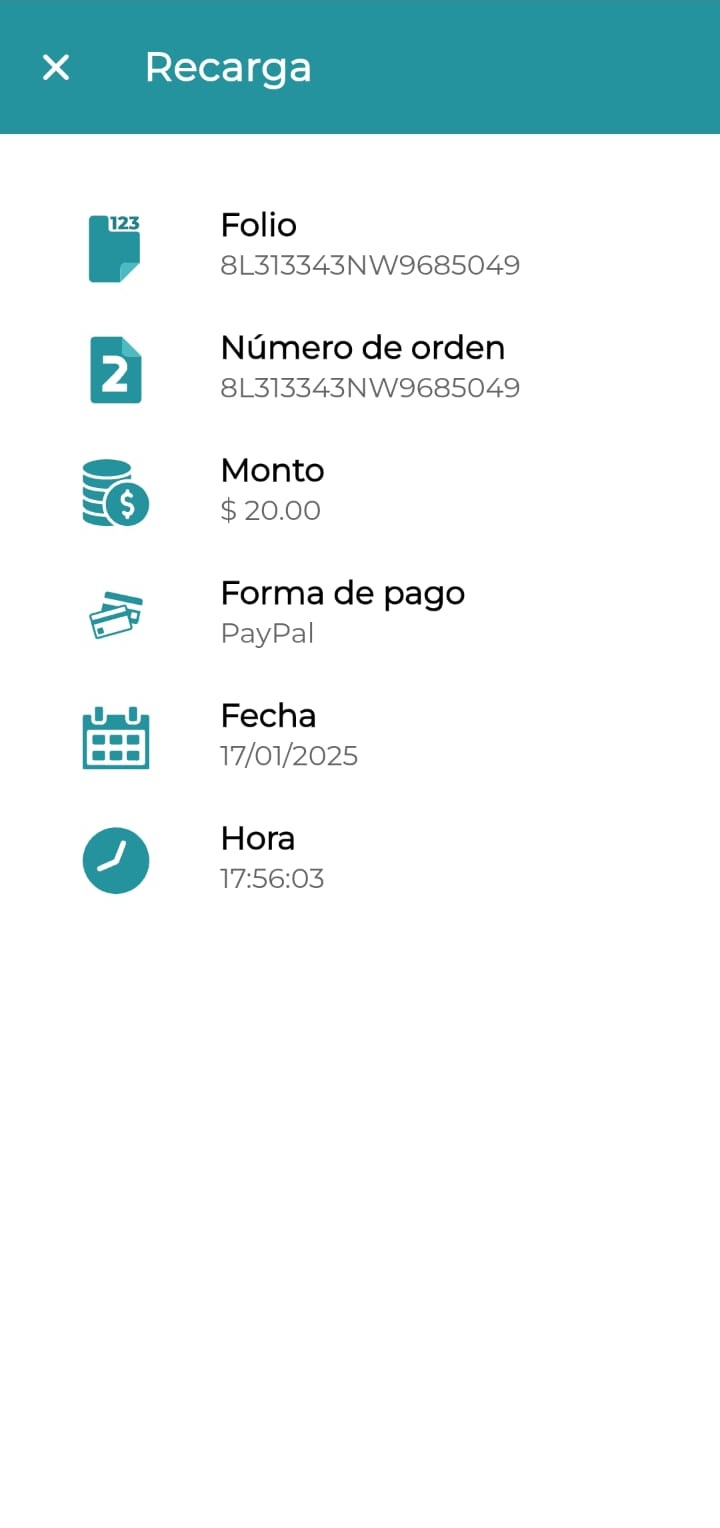
Task: Click the time 17:56:03
Action: [272, 878]
